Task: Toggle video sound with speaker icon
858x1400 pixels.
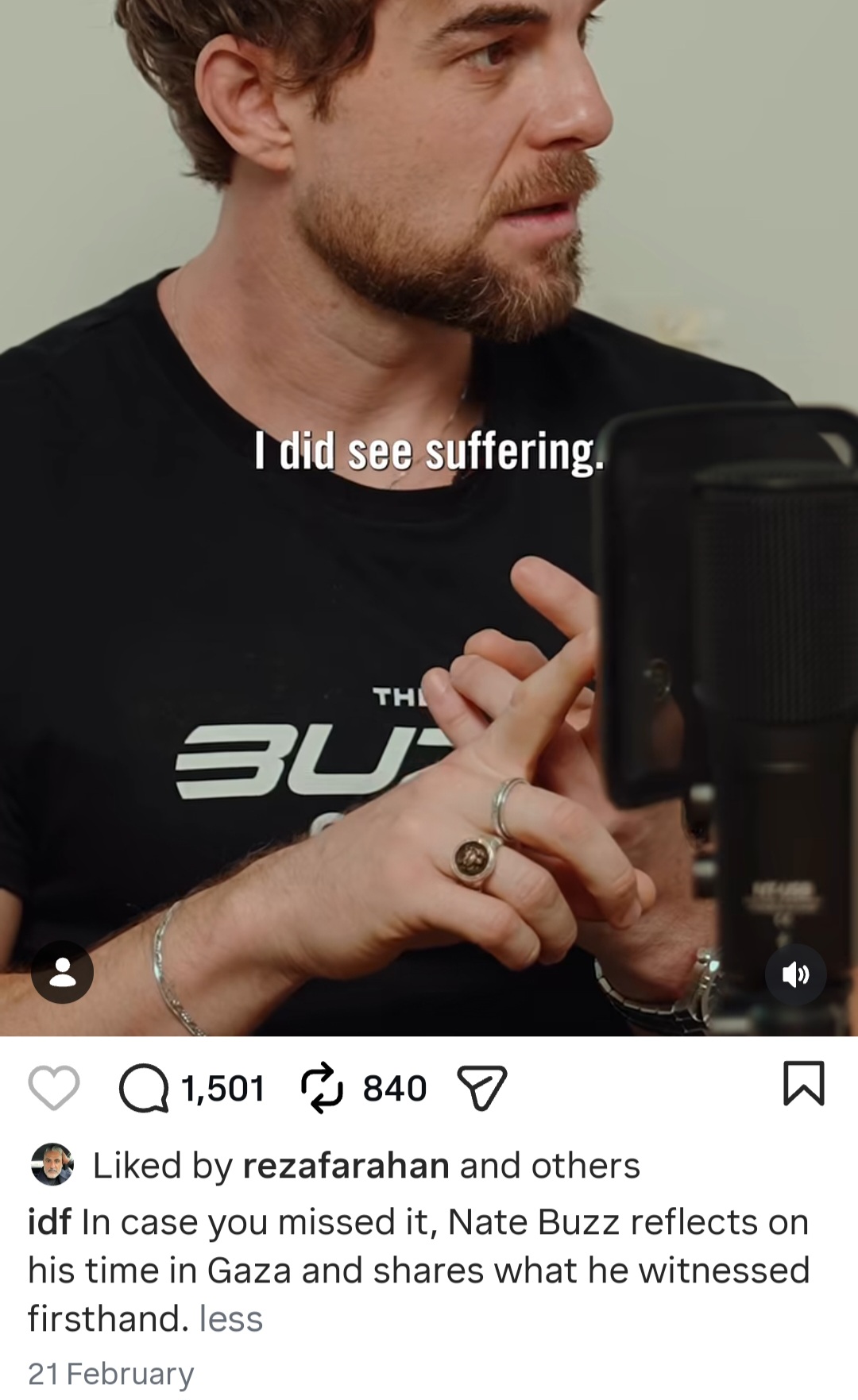Action: click(x=795, y=974)
